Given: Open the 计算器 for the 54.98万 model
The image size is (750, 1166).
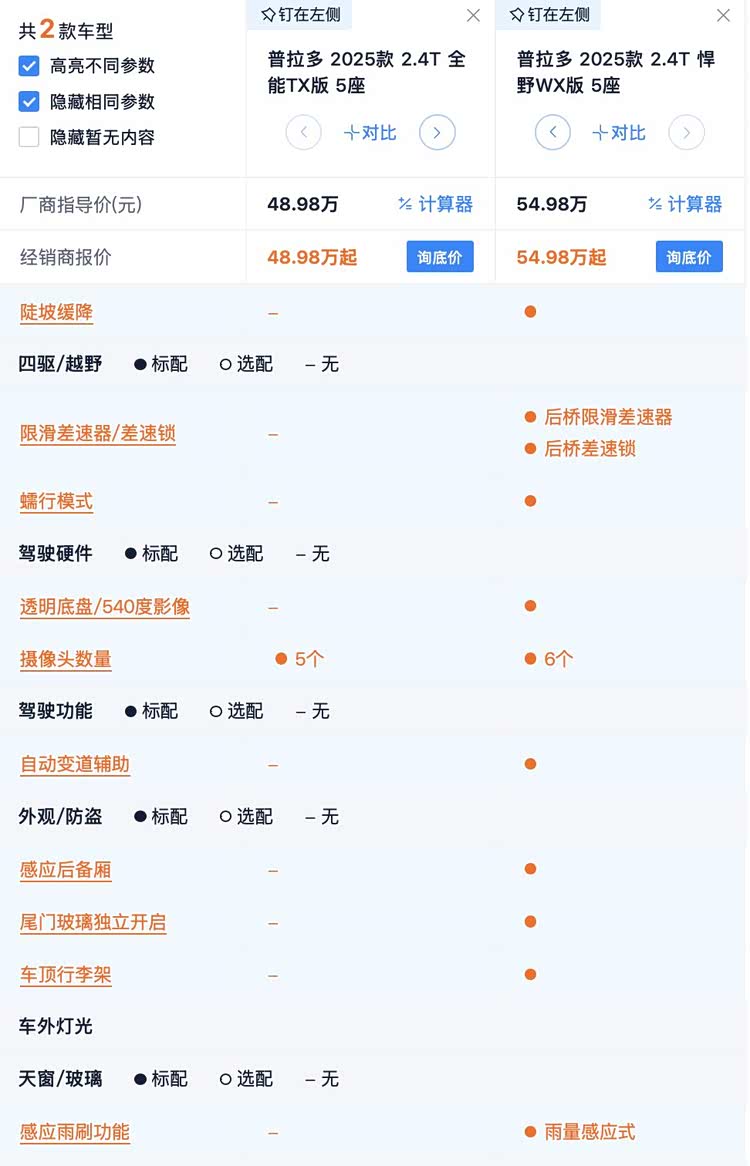Looking at the screenshot, I should coord(685,204).
